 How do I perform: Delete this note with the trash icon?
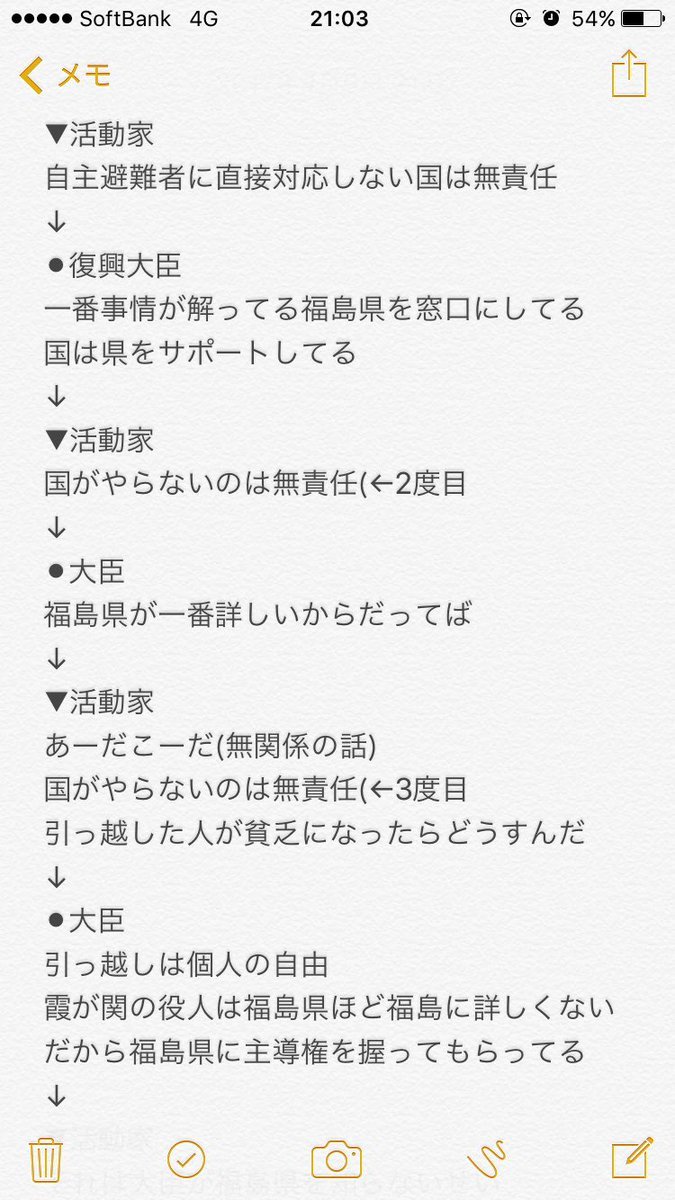(47, 1159)
